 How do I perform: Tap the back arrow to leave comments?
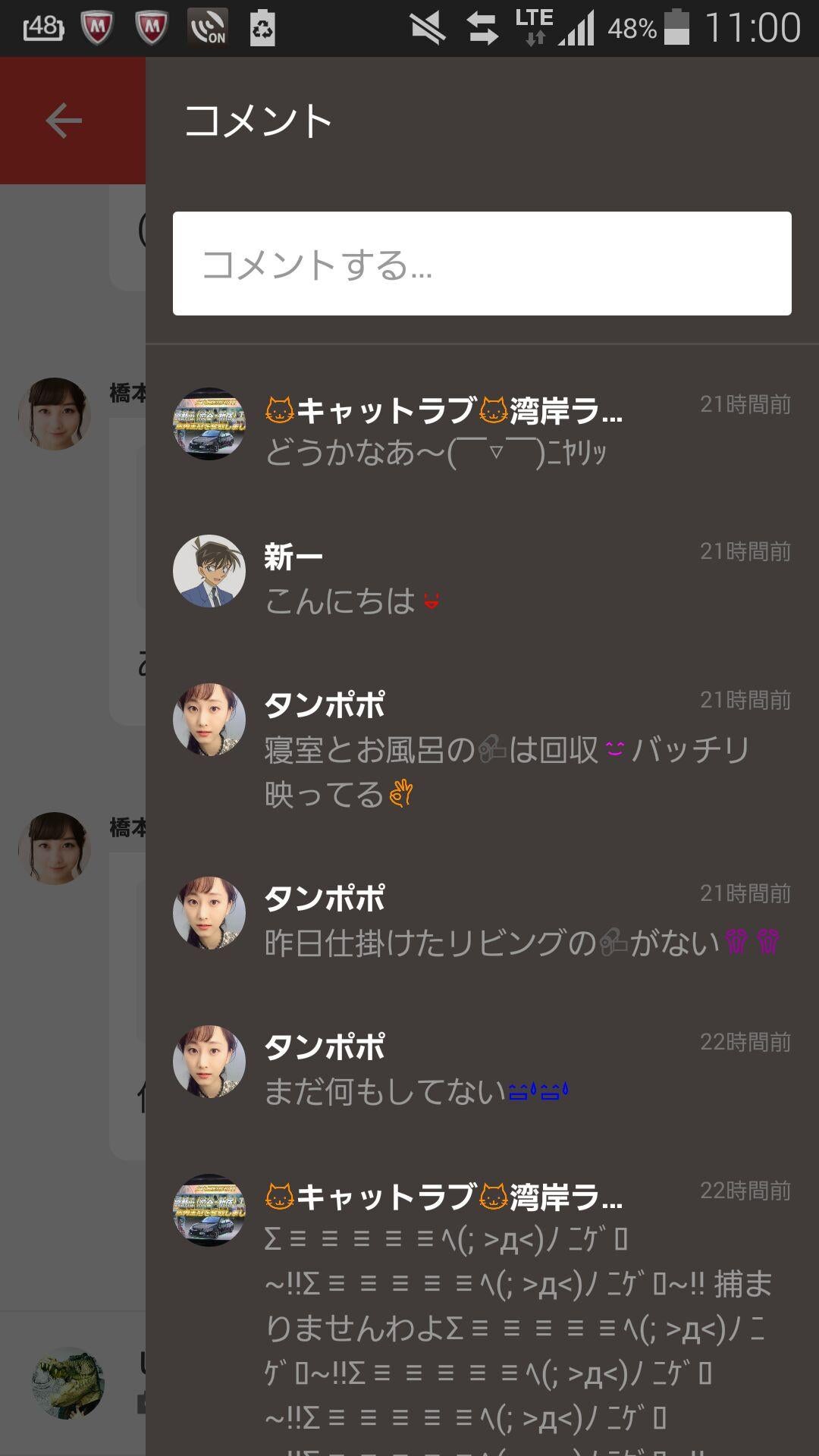click(64, 119)
